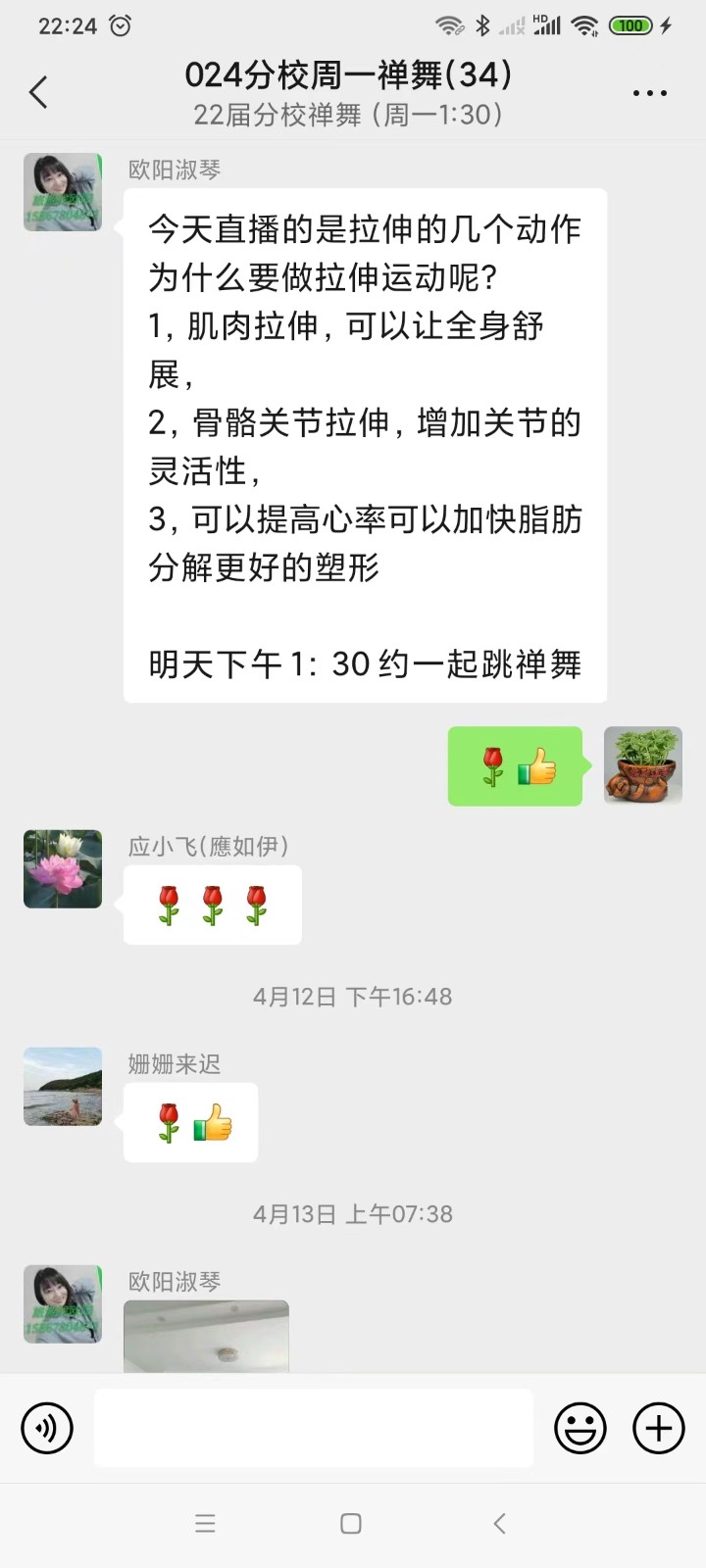View 应小飞(應如伊)'s lotus avatar profile
This screenshot has width=706, height=1568.
(63, 869)
